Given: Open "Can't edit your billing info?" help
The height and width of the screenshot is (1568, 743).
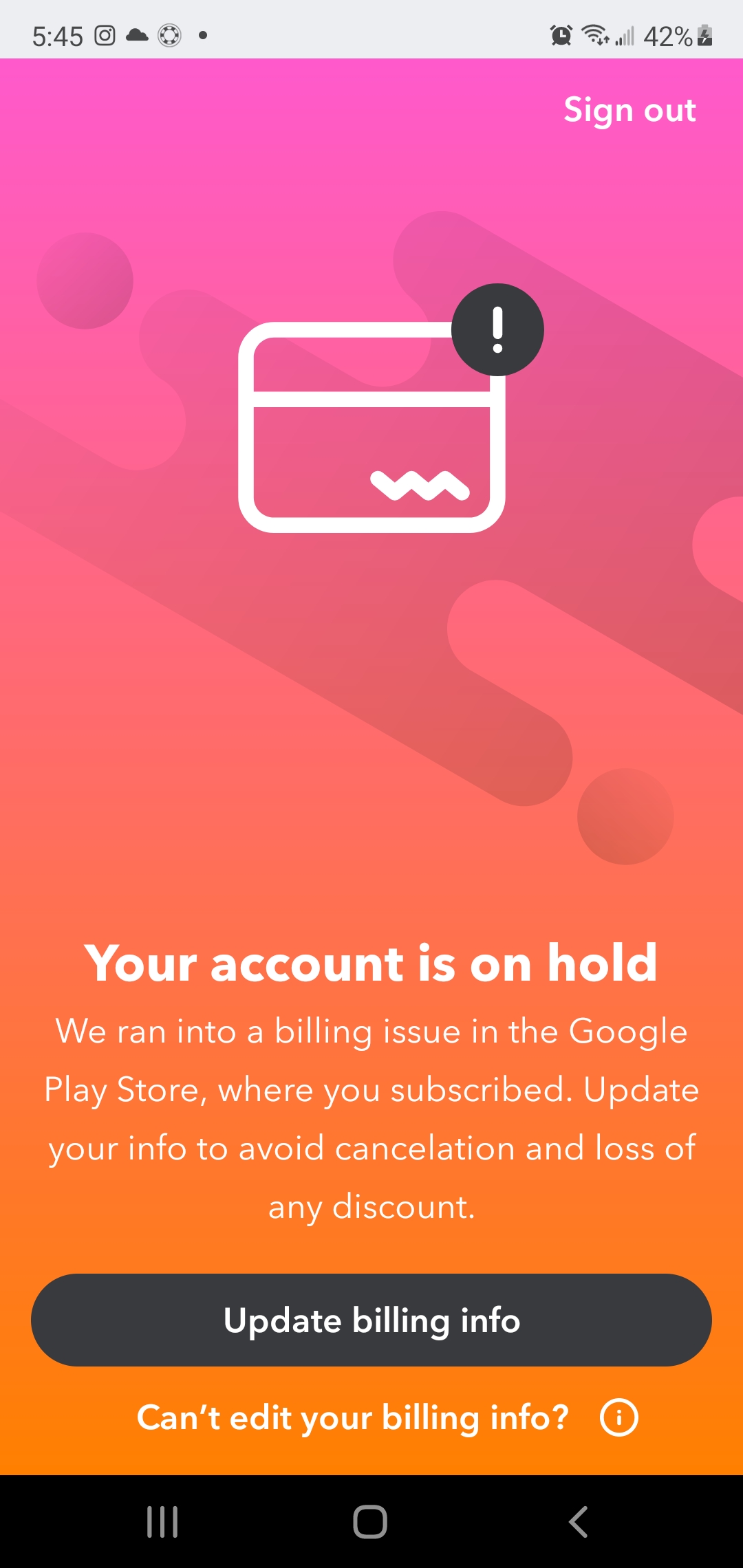Looking at the screenshot, I should coord(387,1417).
